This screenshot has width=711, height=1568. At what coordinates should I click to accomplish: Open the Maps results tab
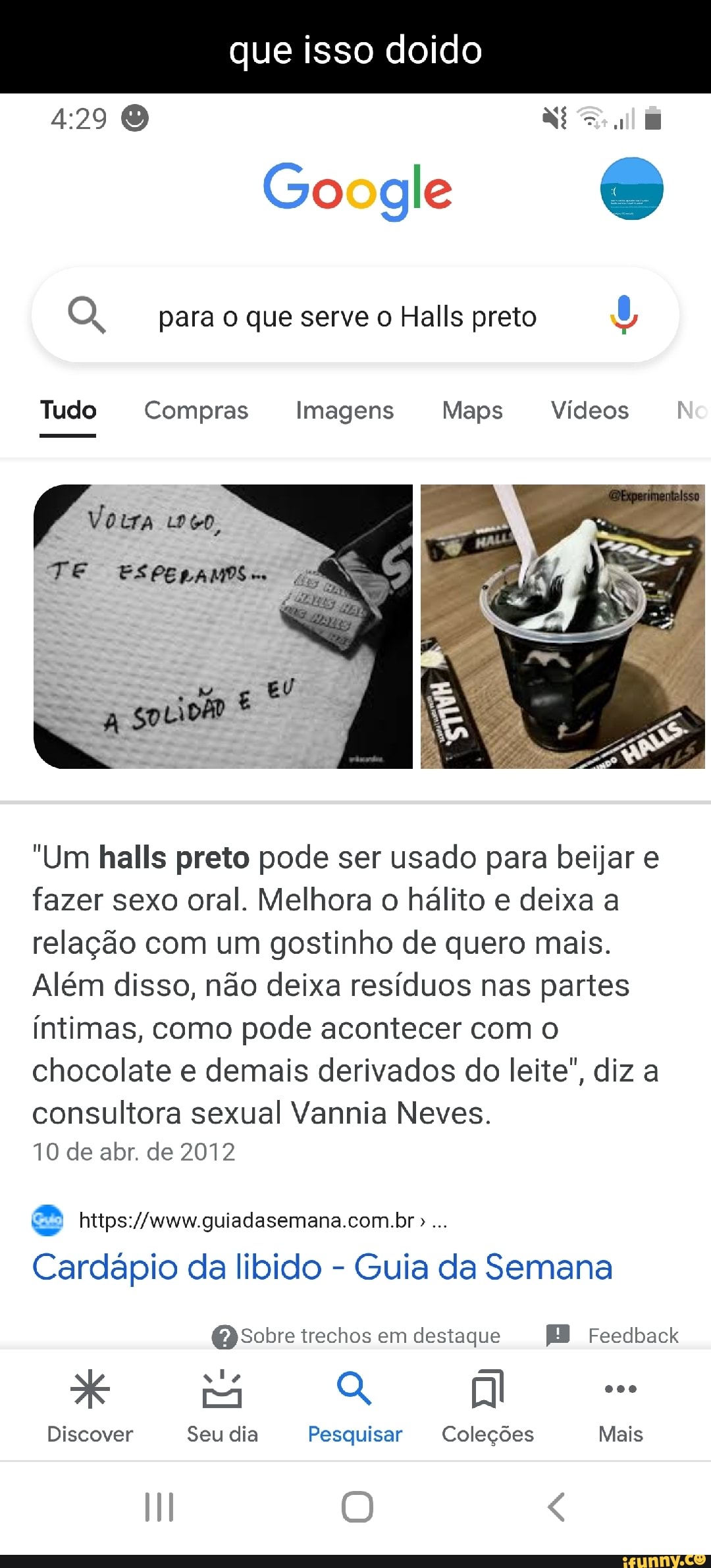point(472,411)
